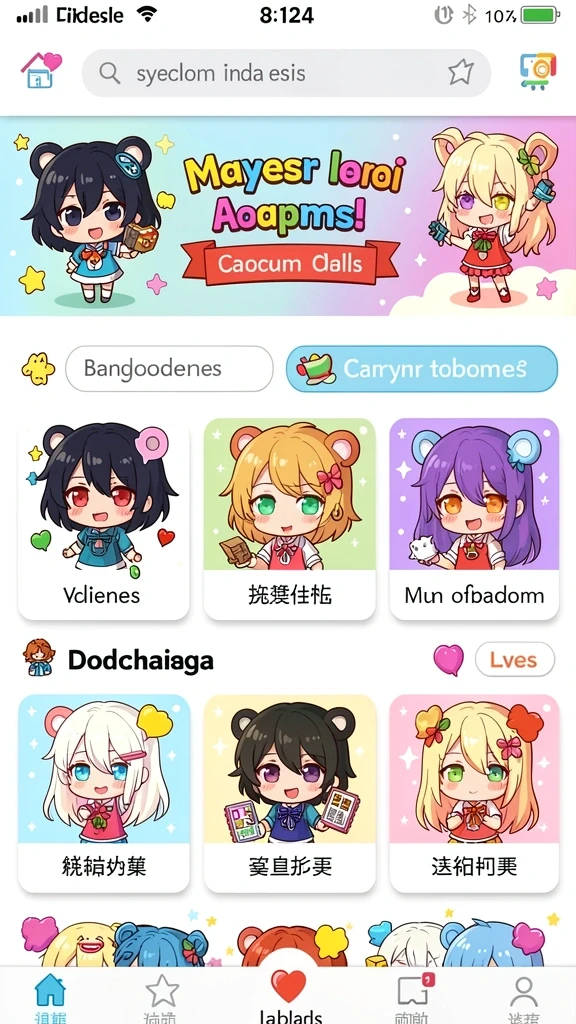
Task: Open the blonde green-eyed card on pink
Action: (x=474, y=793)
